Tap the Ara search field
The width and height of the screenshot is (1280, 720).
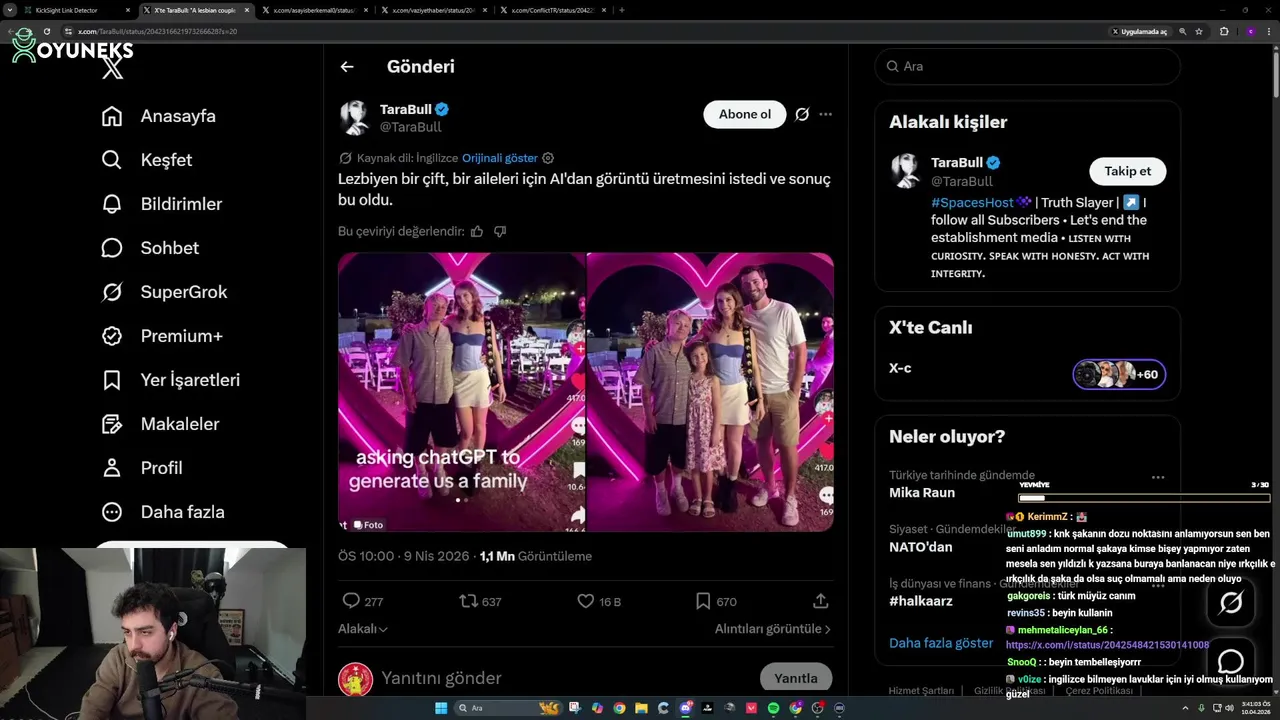(1030, 66)
